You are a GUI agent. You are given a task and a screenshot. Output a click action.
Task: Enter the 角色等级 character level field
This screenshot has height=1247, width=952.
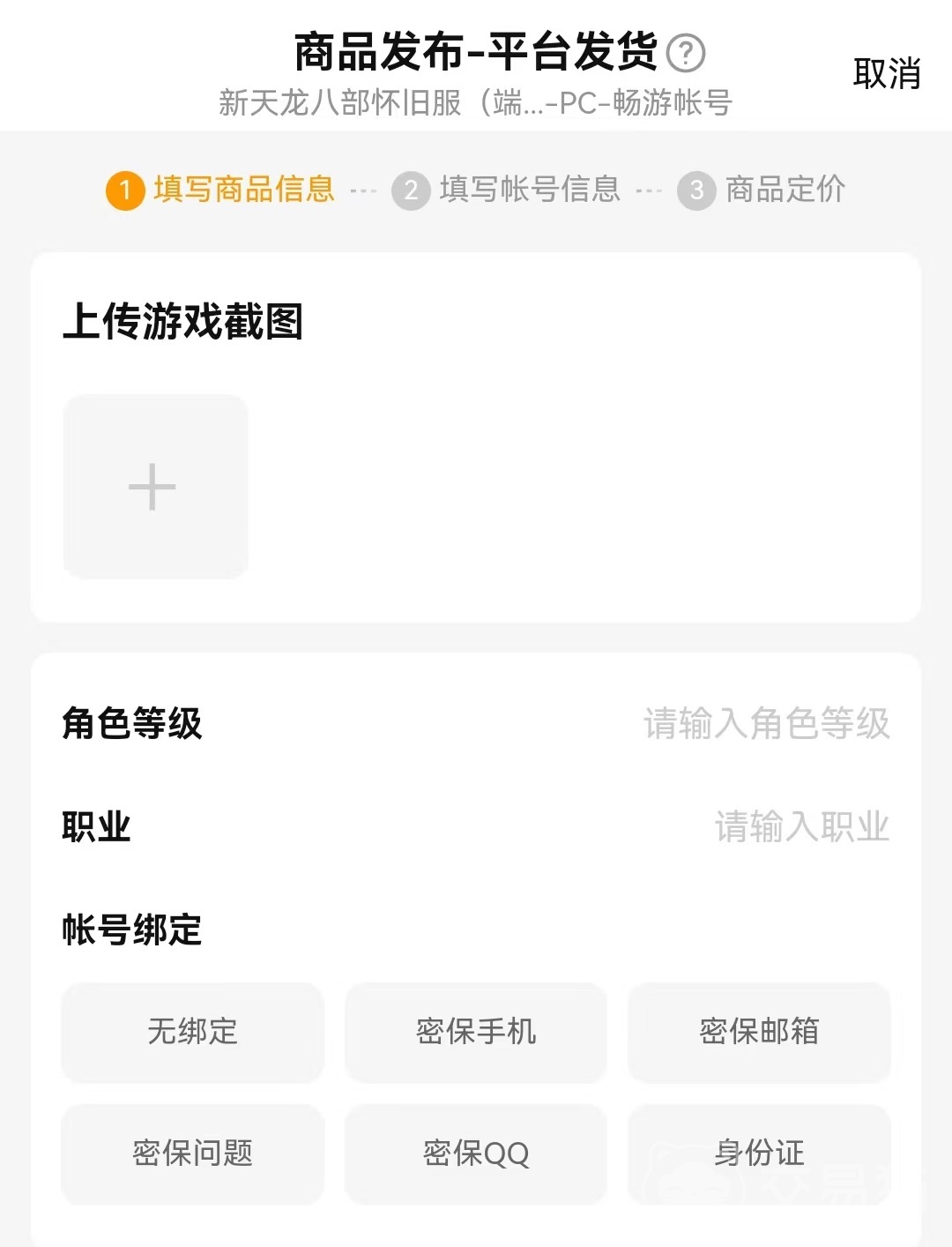click(x=765, y=724)
